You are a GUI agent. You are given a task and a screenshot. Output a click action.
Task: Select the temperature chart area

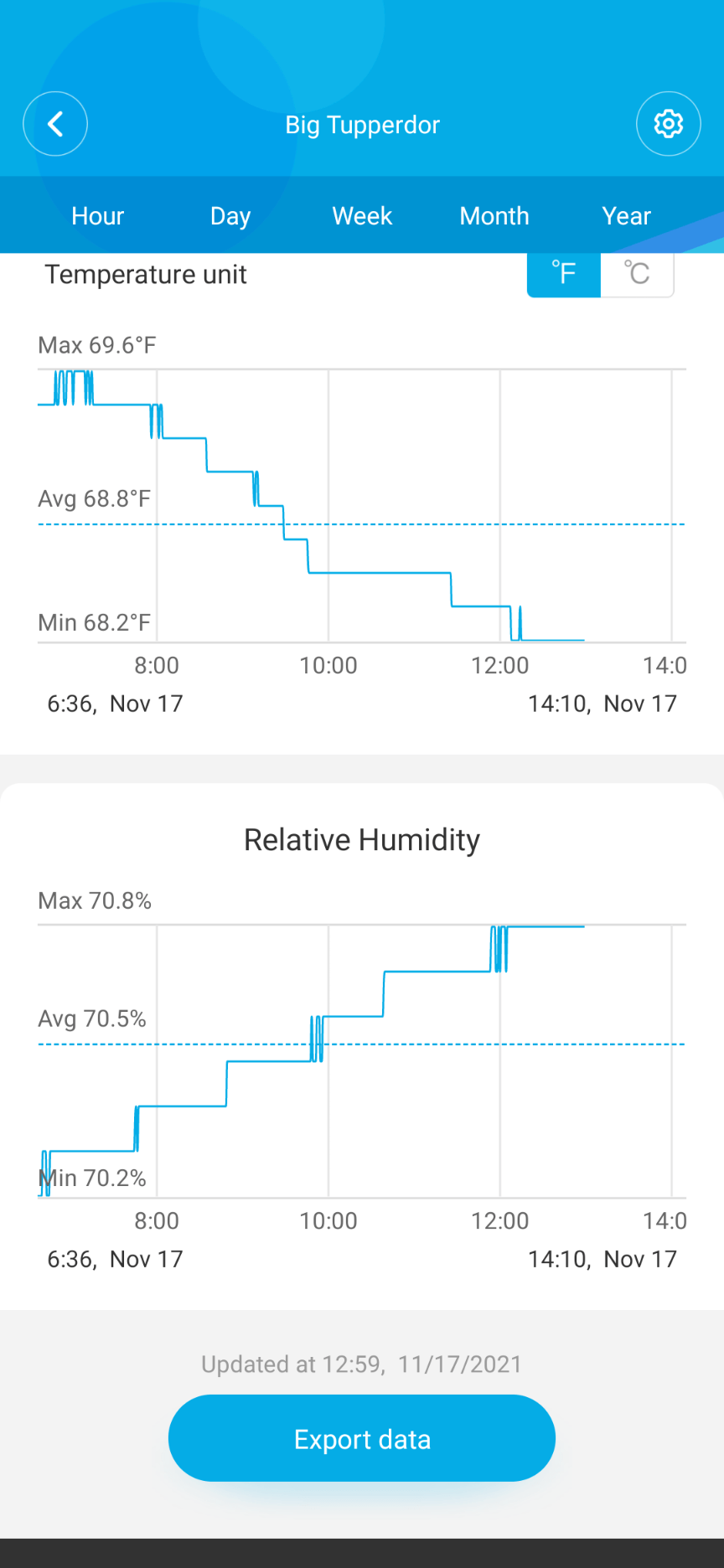[x=361, y=503]
